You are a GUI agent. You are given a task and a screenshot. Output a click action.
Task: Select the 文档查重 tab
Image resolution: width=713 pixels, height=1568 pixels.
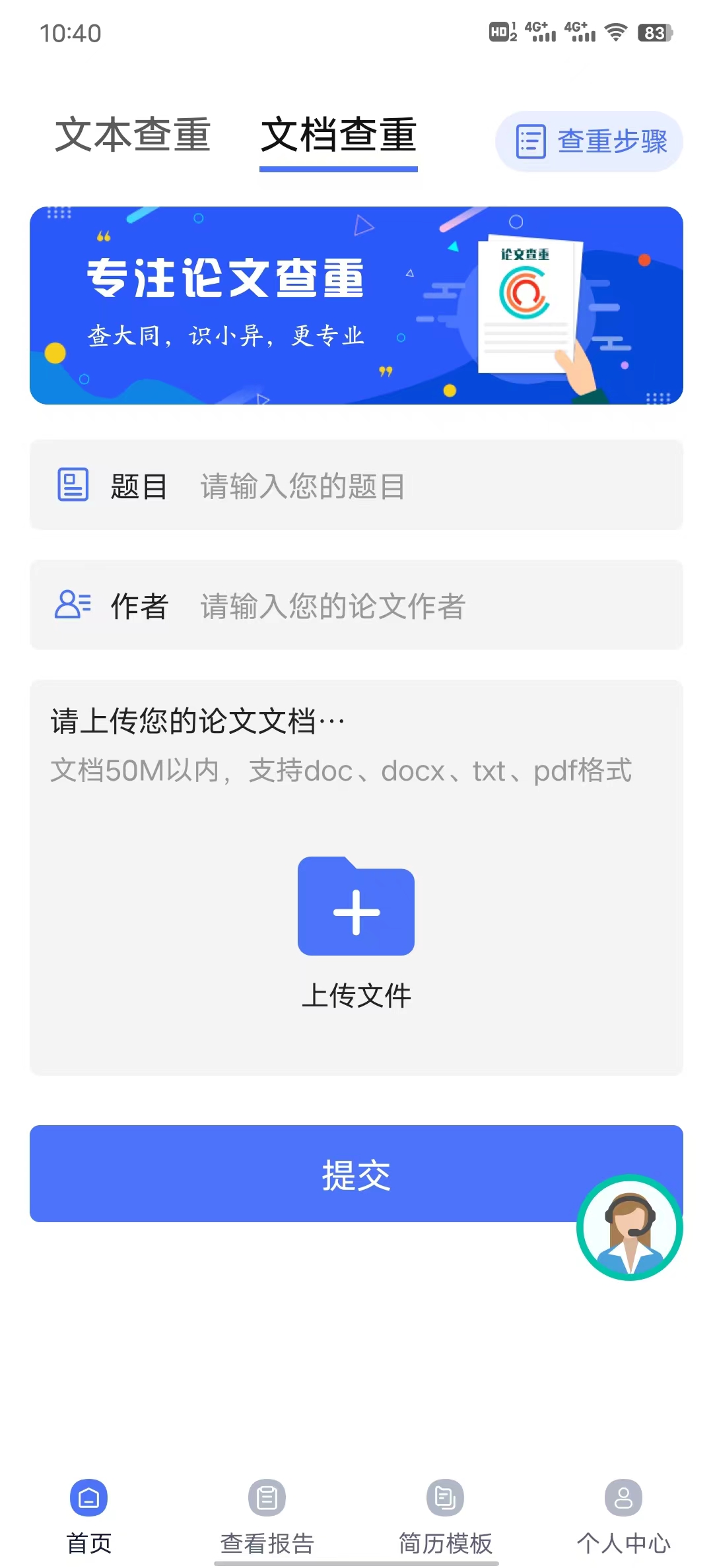coord(339,135)
